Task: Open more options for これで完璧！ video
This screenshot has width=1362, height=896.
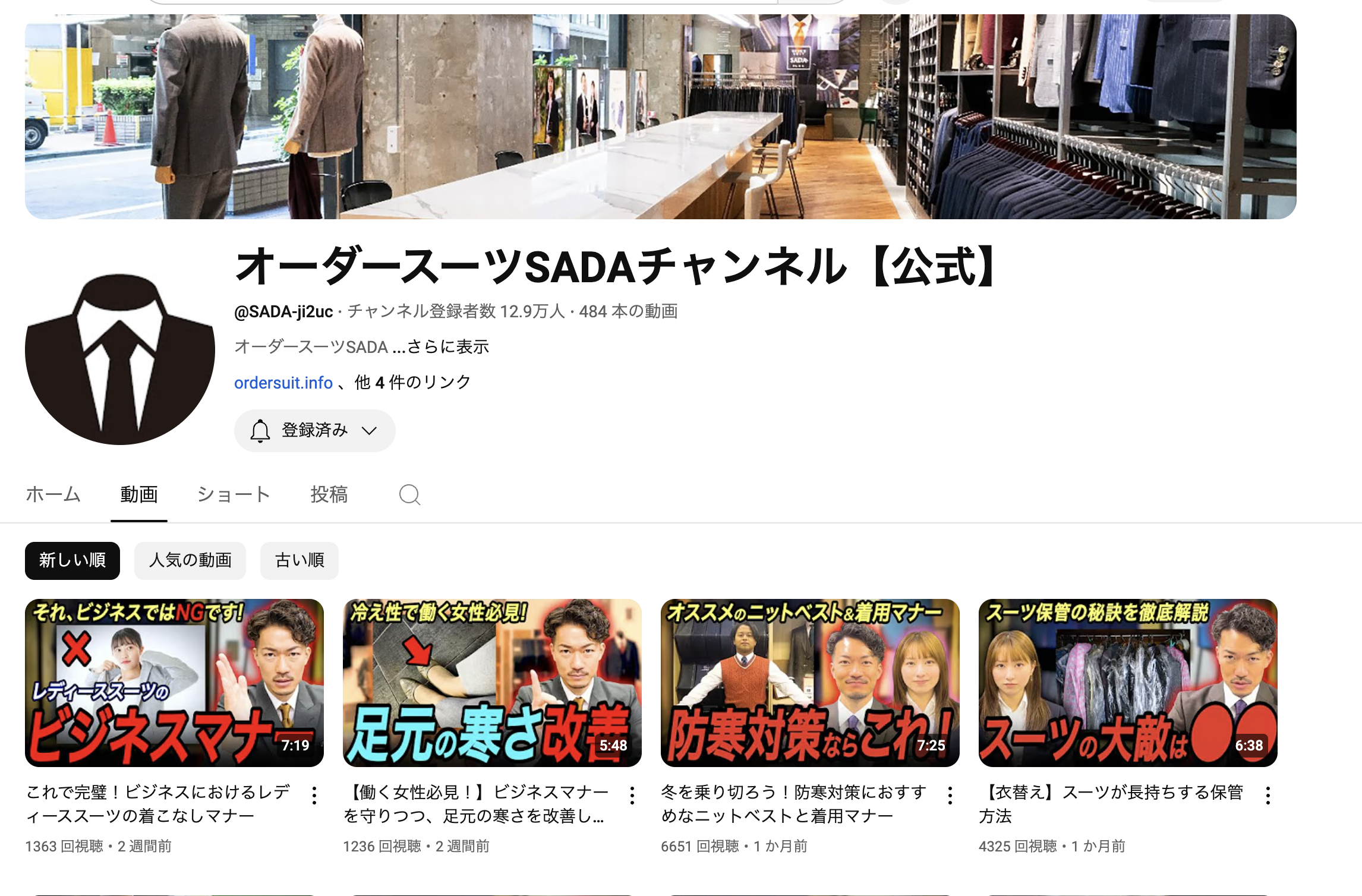Action: tap(314, 796)
